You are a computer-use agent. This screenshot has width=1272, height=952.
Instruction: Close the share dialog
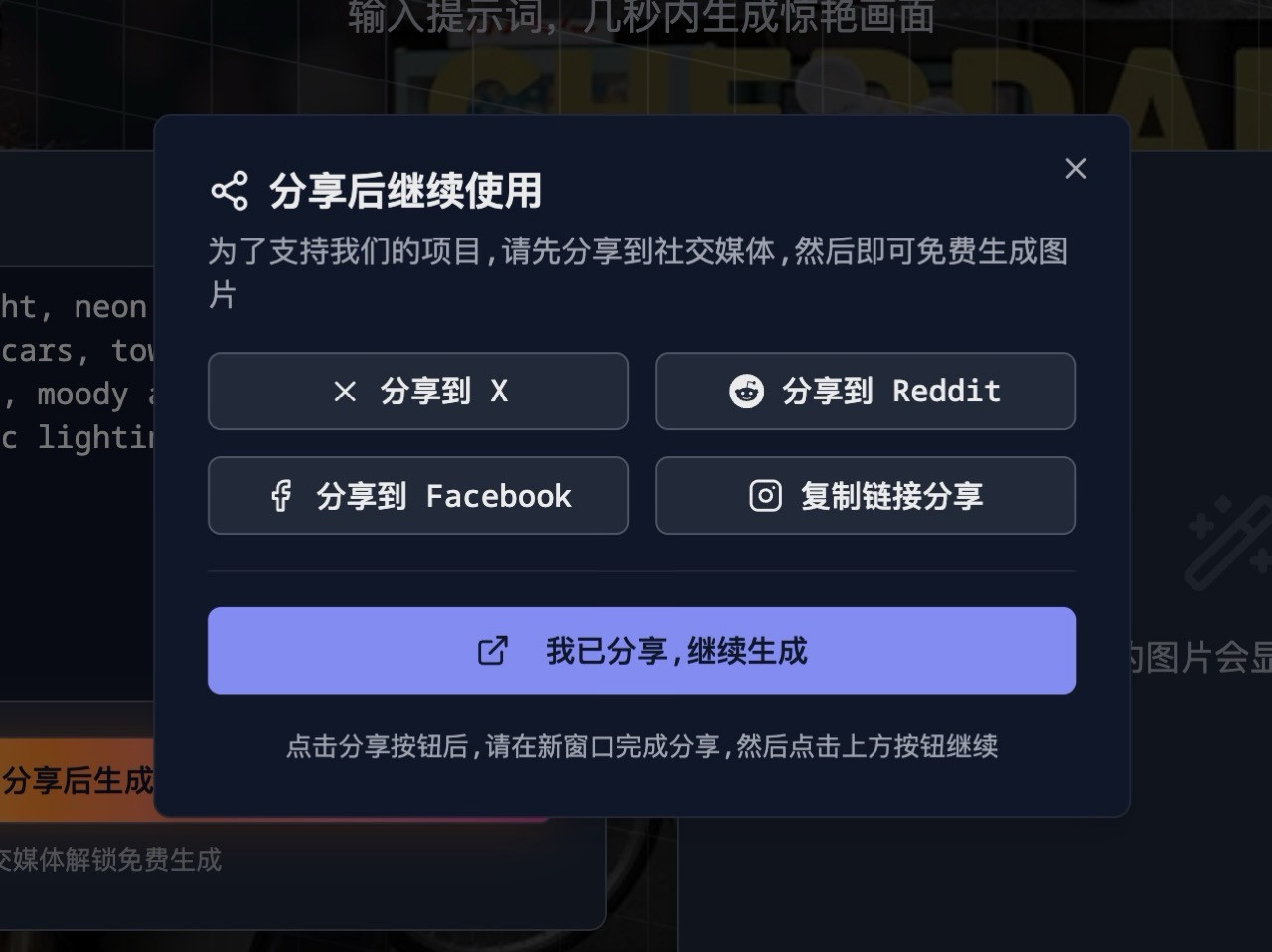[x=1075, y=169]
